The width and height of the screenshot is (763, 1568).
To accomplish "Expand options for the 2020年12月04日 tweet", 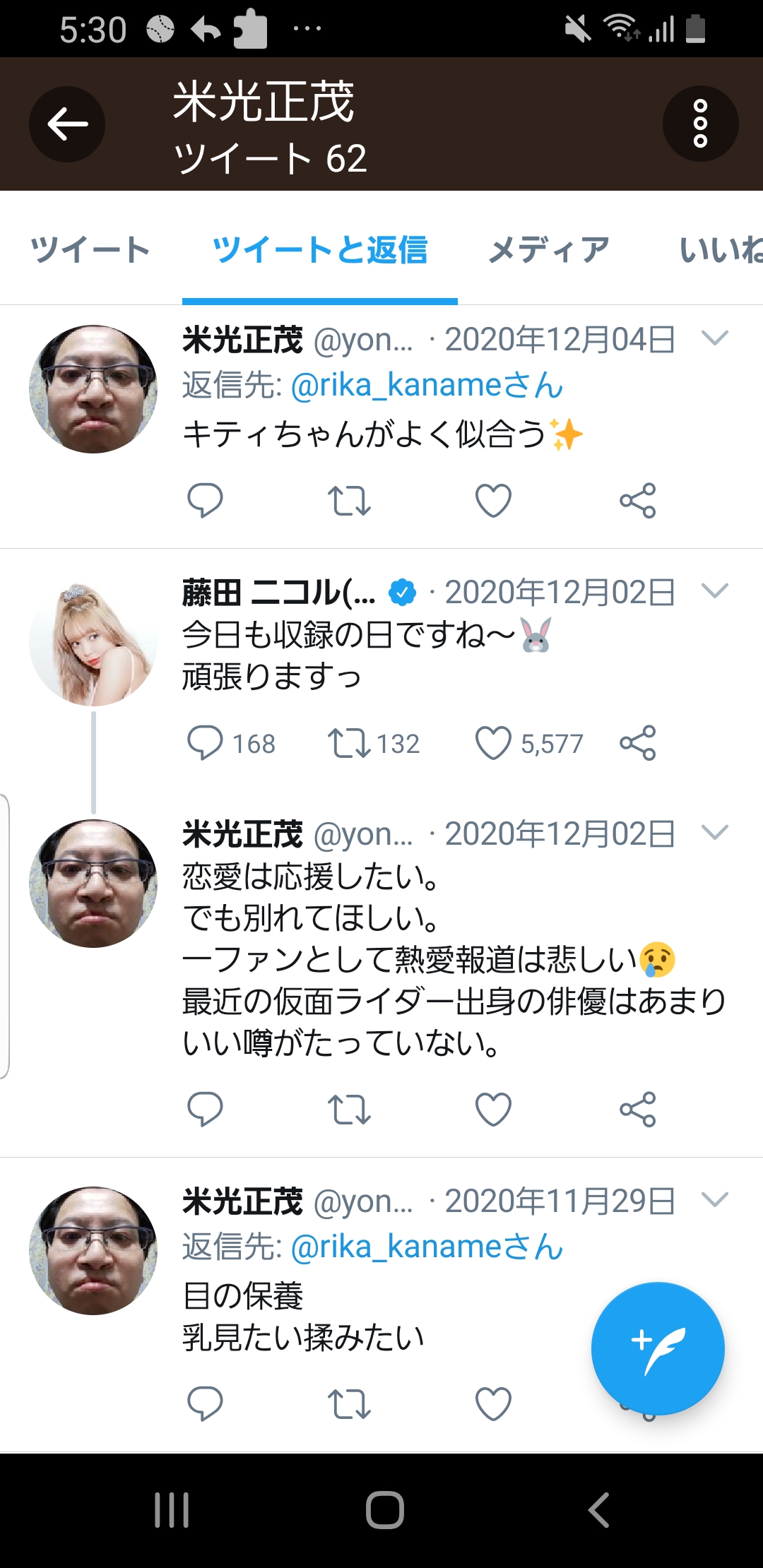I will tap(715, 339).
